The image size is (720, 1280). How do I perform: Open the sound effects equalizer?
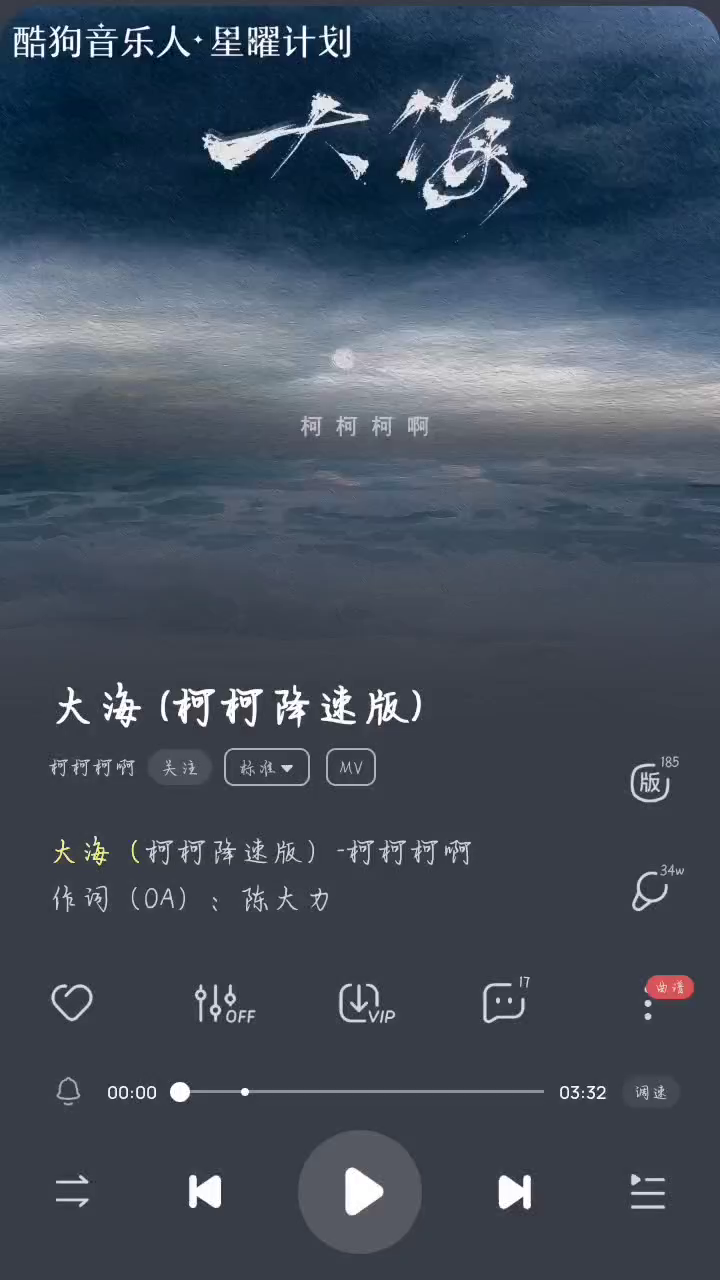224,1002
